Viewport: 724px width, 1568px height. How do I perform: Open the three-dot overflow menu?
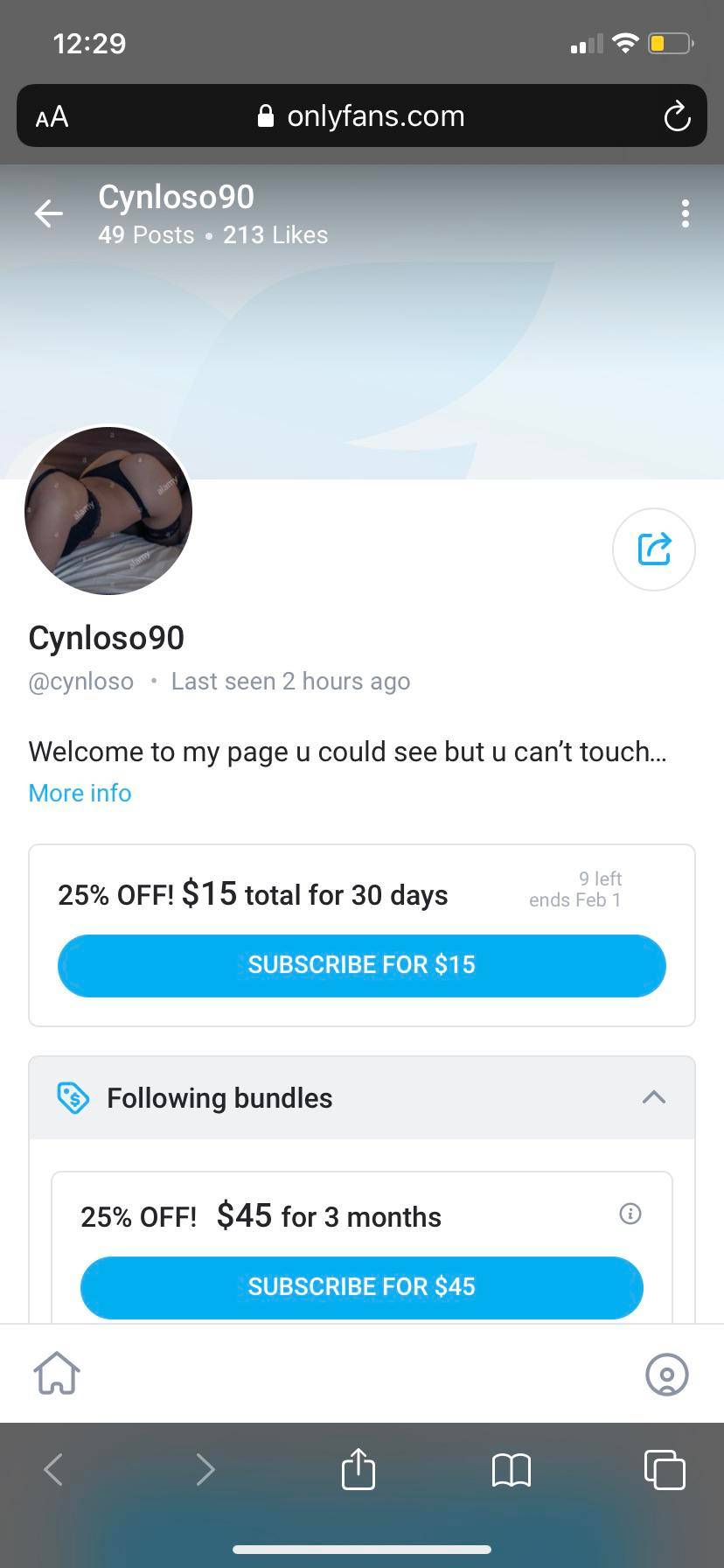click(x=685, y=213)
